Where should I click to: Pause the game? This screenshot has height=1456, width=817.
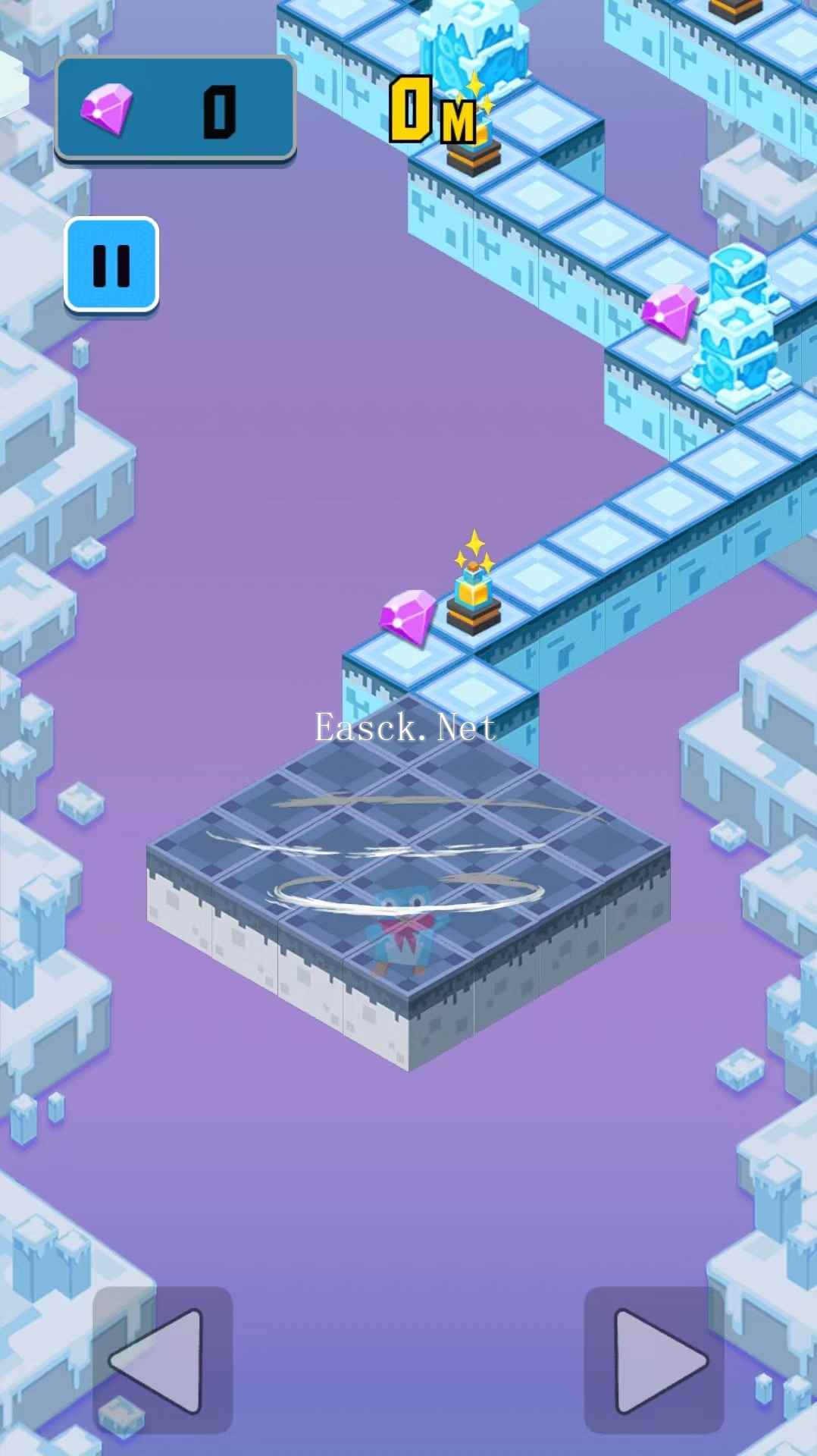(111, 264)
